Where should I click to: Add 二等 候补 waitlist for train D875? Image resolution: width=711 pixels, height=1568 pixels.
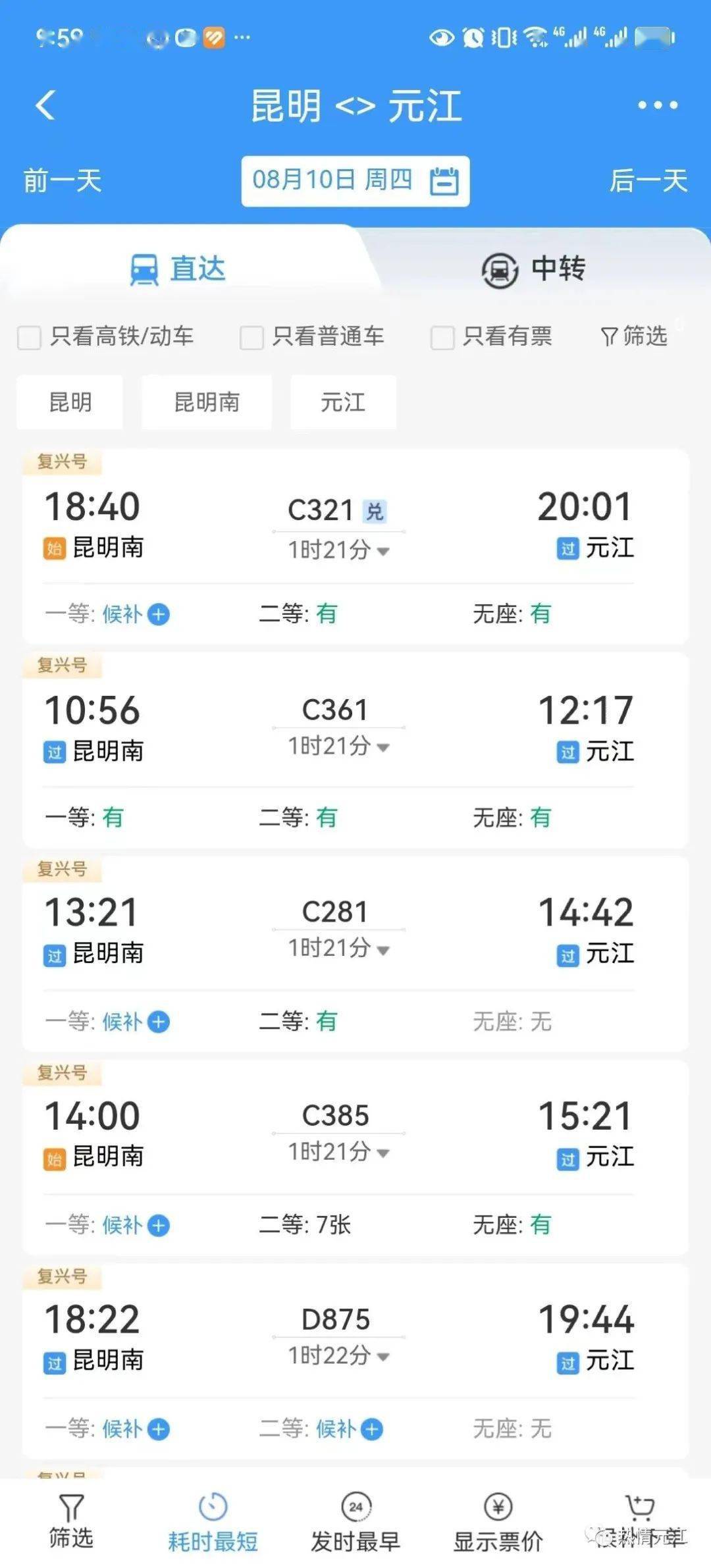pos(372,1429)
